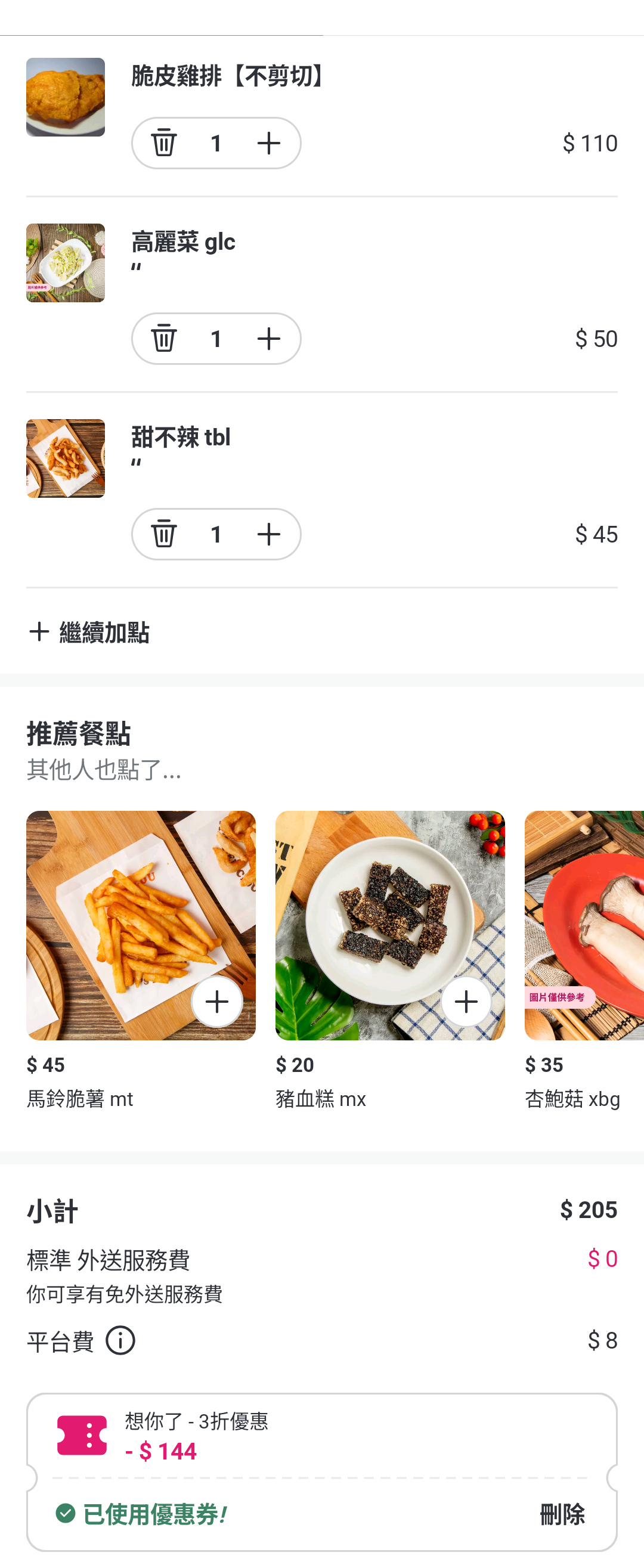Delete 高麗菜 glc from the order
The height and width of the screenshot is (1568, 644).
(164, 339)
